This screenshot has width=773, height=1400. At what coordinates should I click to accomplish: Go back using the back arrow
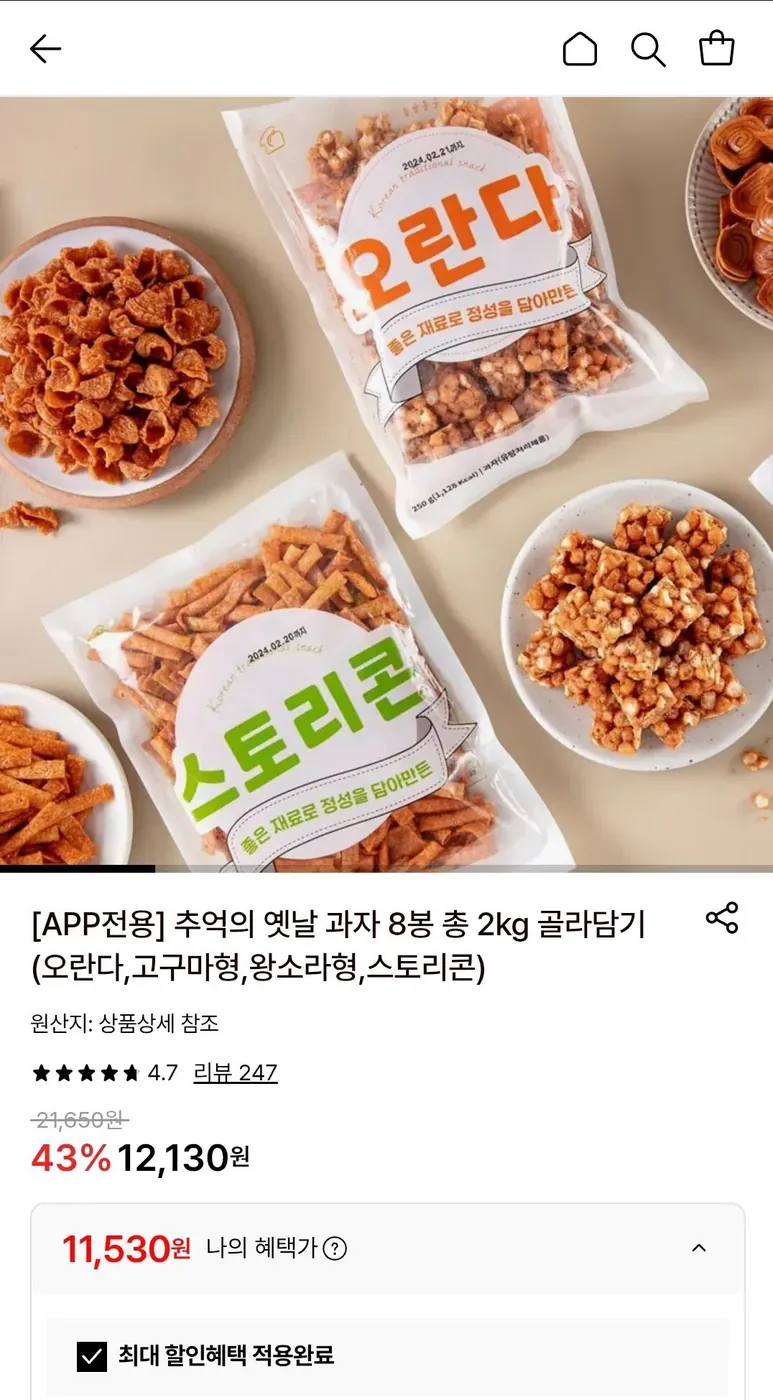point(46,47)
